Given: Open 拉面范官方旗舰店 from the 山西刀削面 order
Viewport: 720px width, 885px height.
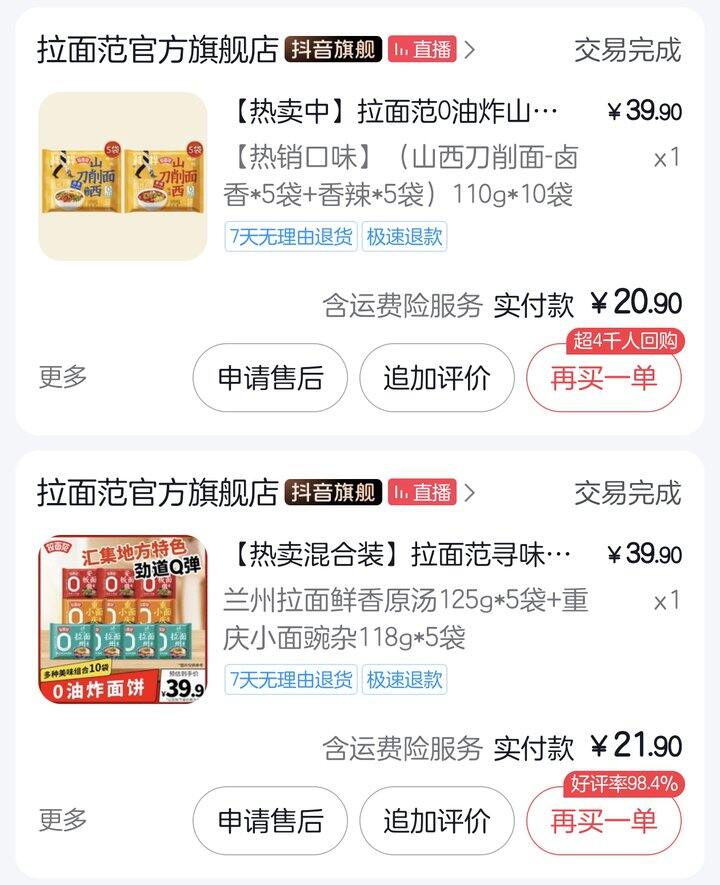Looking at the screenshot, I should (x=157, y=50).
